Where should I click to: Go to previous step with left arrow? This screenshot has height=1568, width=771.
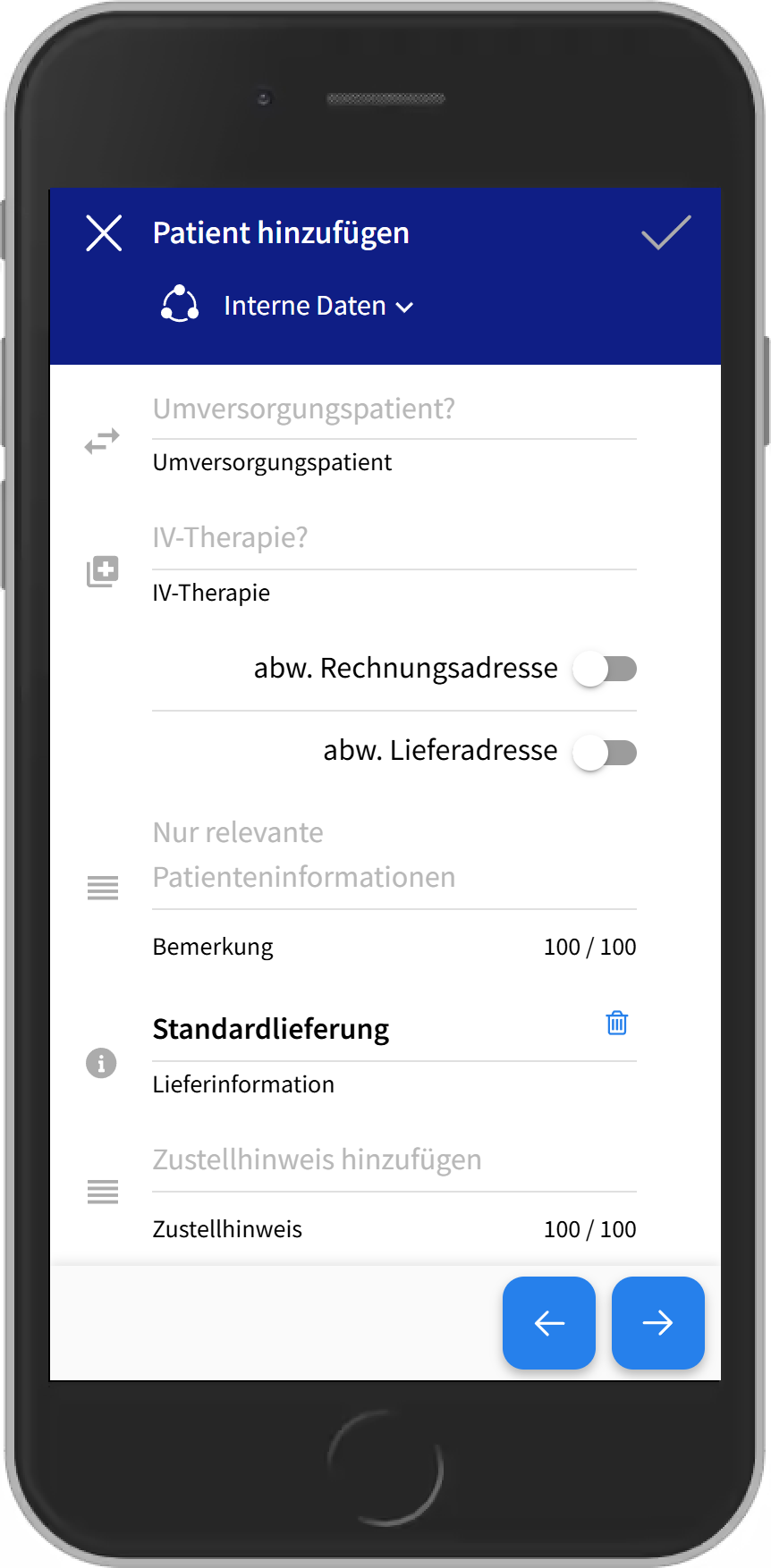point(549,1323)
